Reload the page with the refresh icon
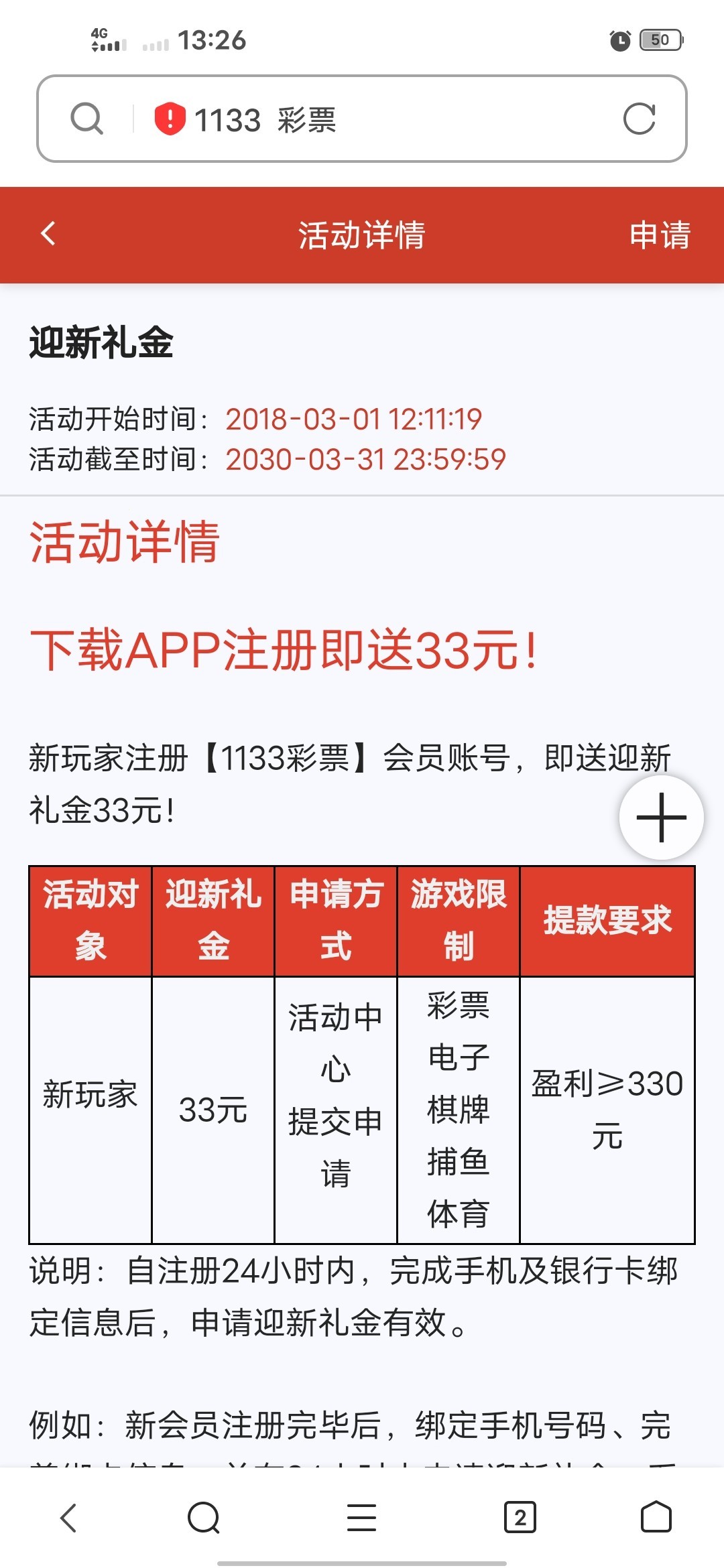The image size is (724, 1568). [x=639, y=119]
